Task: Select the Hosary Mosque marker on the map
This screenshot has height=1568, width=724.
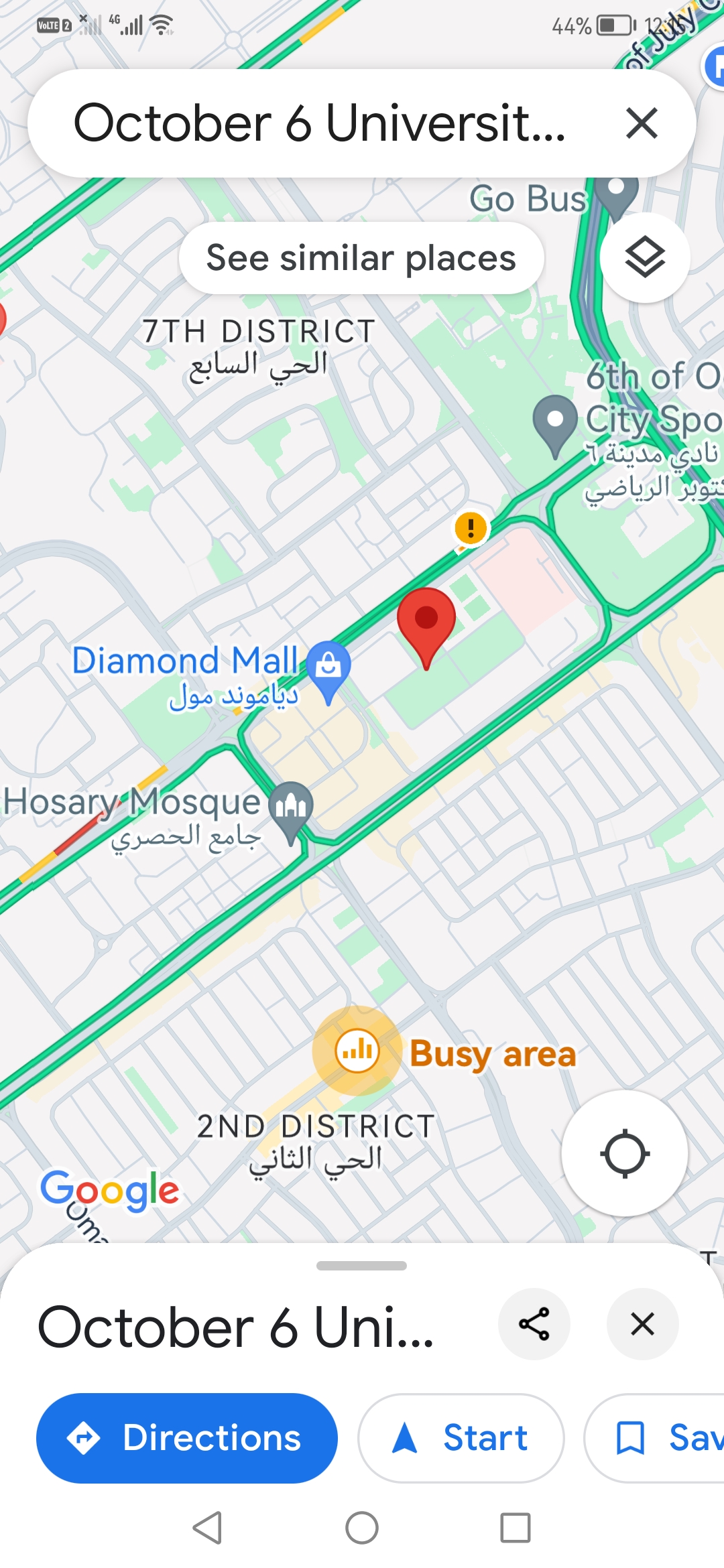Action: point(291,807)
